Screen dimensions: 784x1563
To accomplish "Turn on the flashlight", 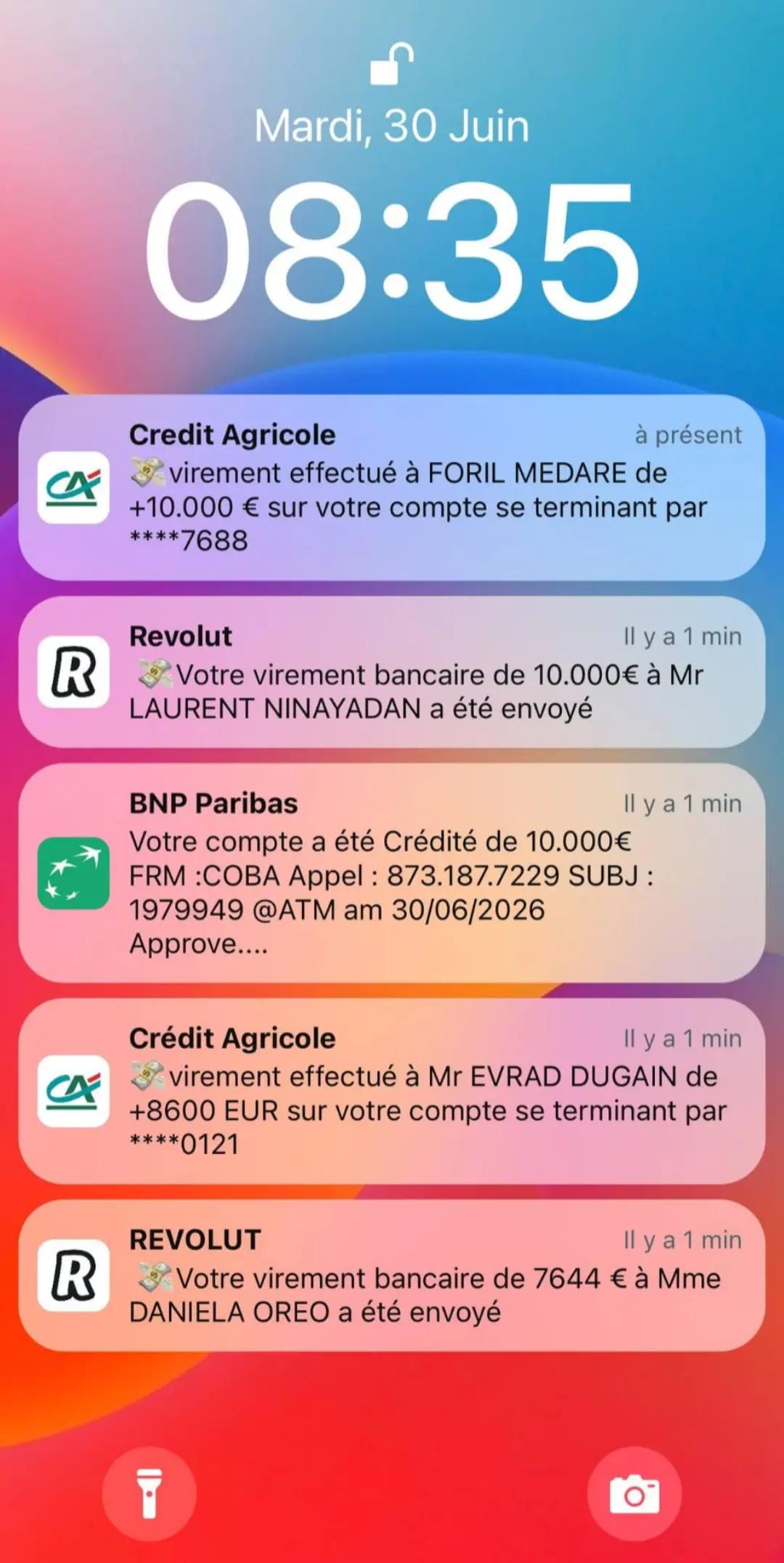I will [149, 1493].
